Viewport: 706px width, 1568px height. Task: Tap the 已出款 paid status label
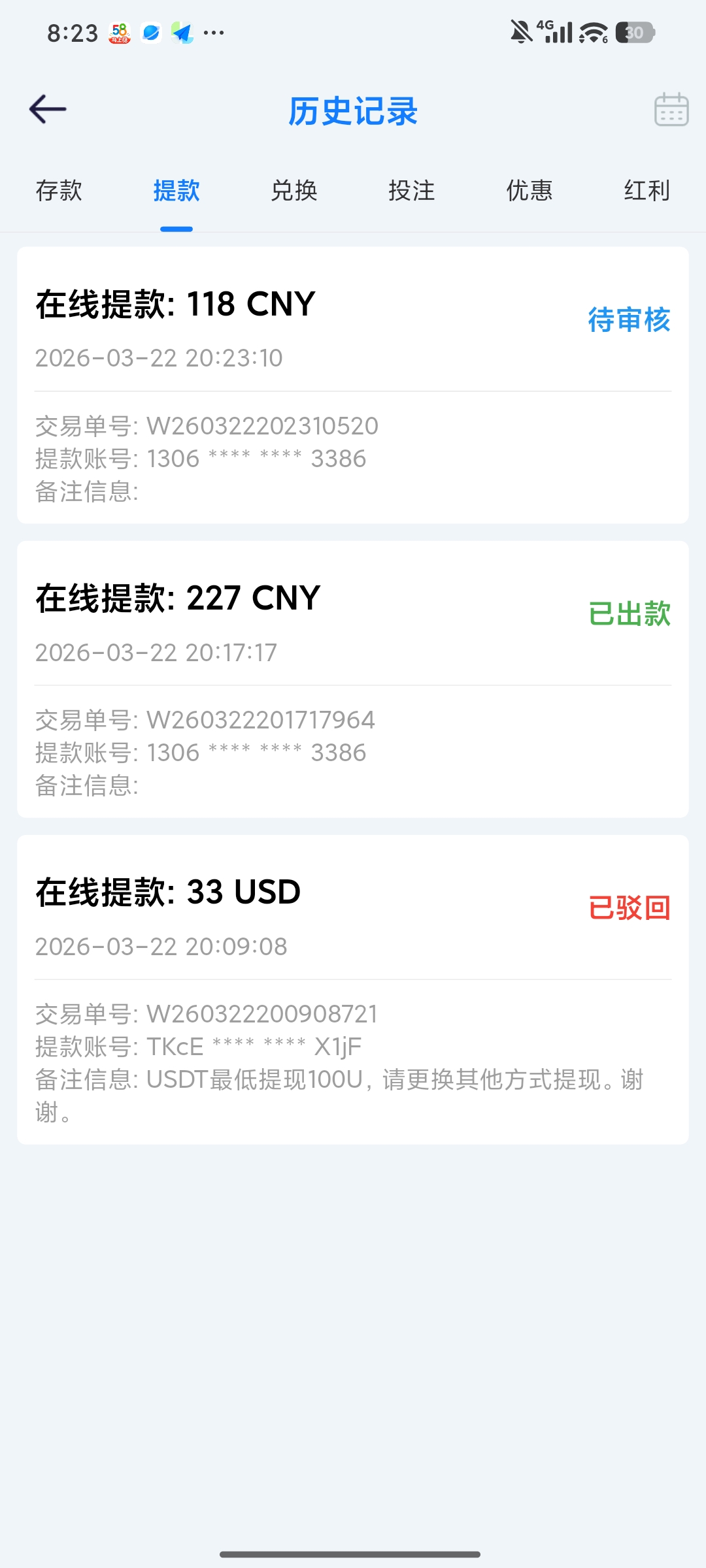click(x=629, y=615)
